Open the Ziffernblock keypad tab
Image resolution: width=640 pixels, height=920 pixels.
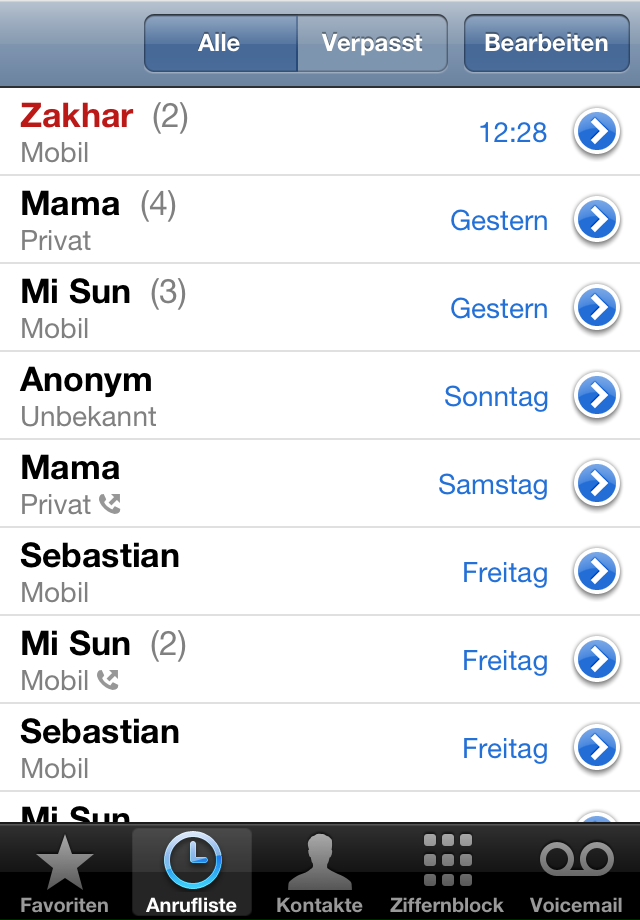pos(448,872)
